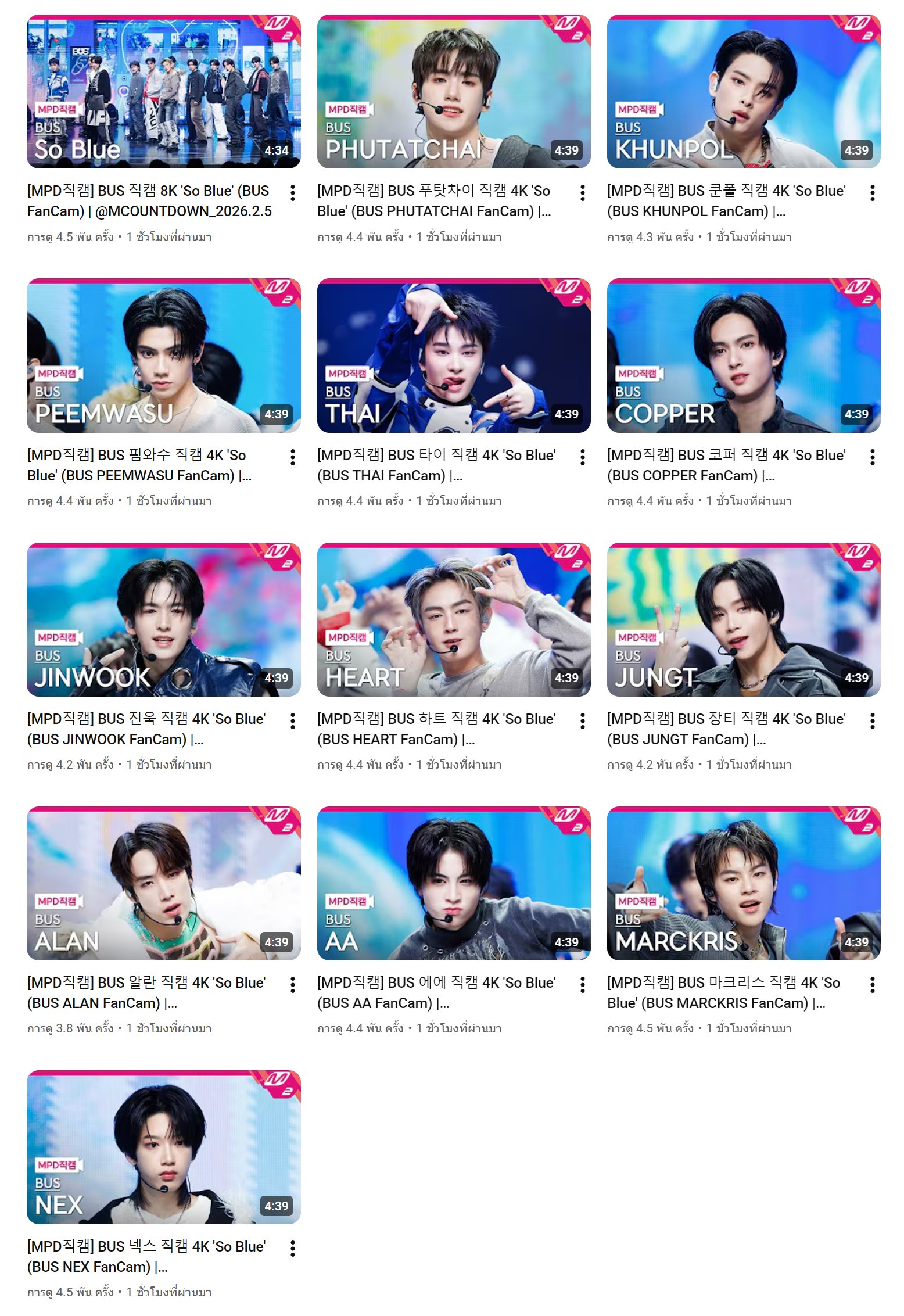Play the COPPER fancam video
Image resolution: width=904 pixels, height=1316 pixels.
[743, 356]
